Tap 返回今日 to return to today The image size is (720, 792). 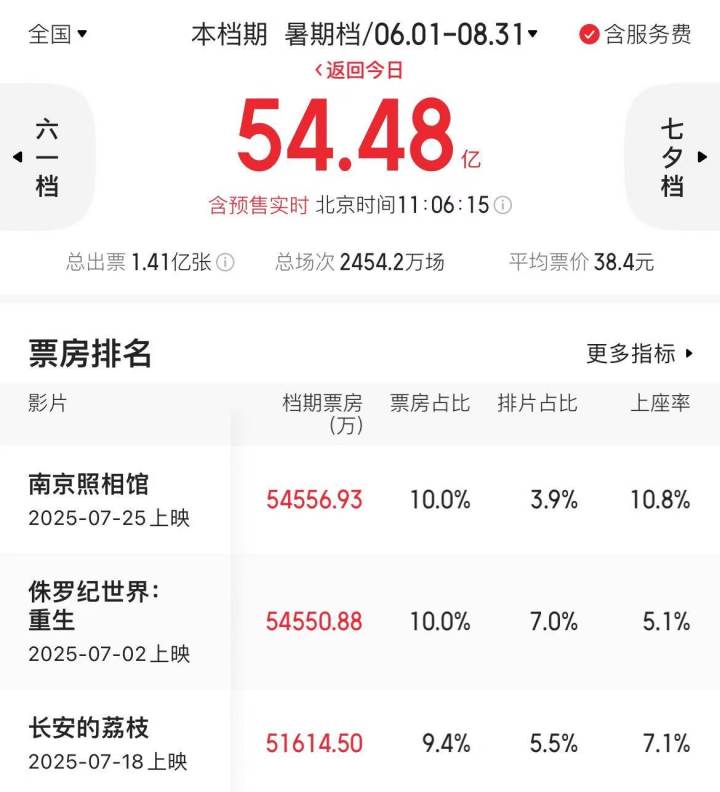pyautogui.click(x=358, y=70)
